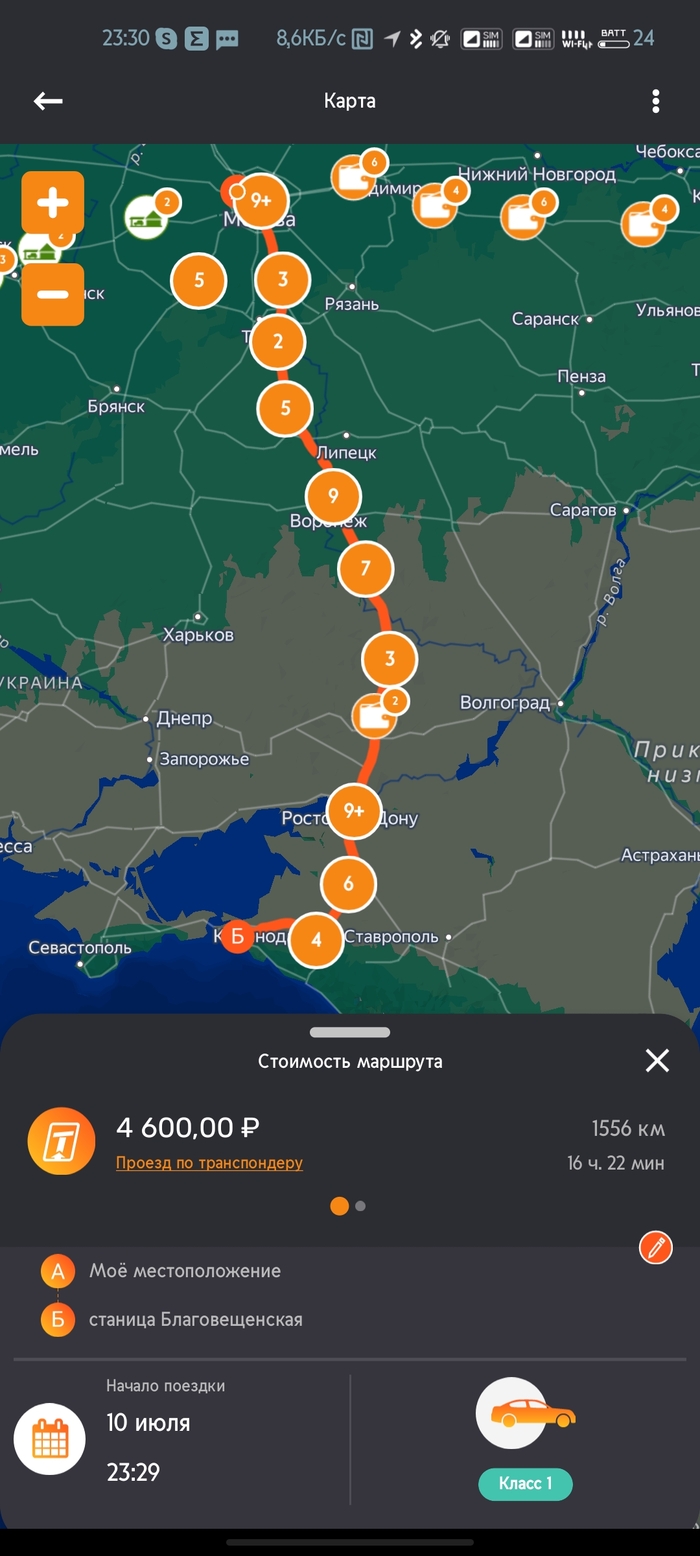The height and width of the screenshot is (1556, 700).
Task: Go back from the Карта screen
Action: [48, 101]
